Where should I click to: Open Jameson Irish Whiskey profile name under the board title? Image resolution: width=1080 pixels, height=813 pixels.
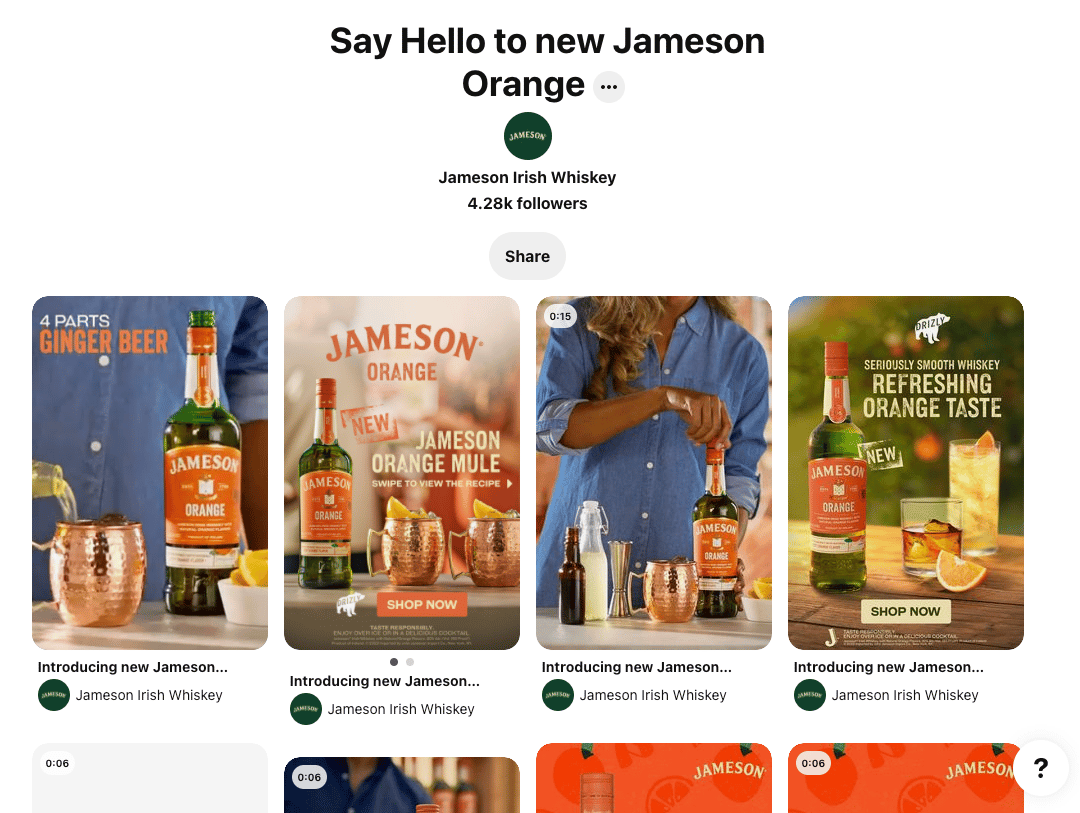coord(527,177)
